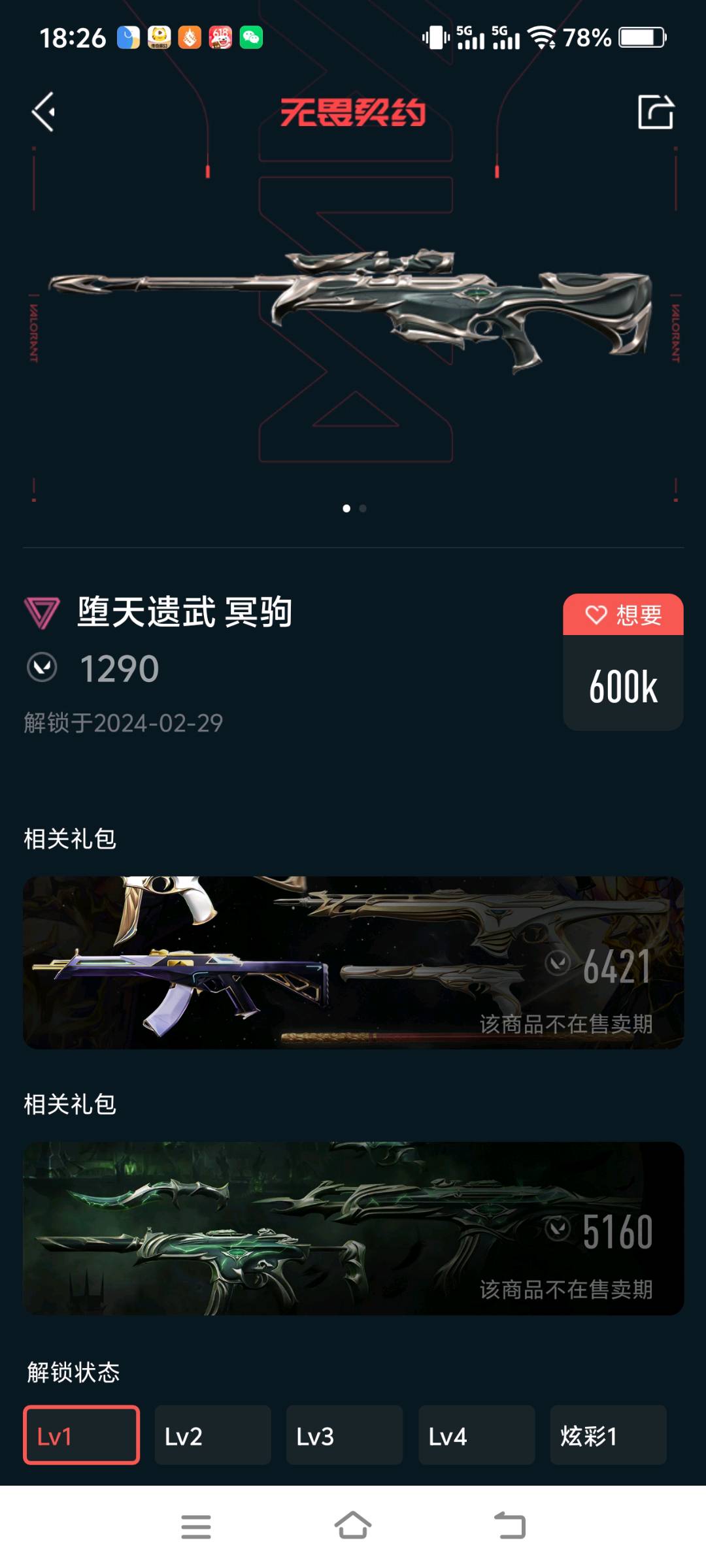Switch to Lv3 unlock level

point(344,1435)
